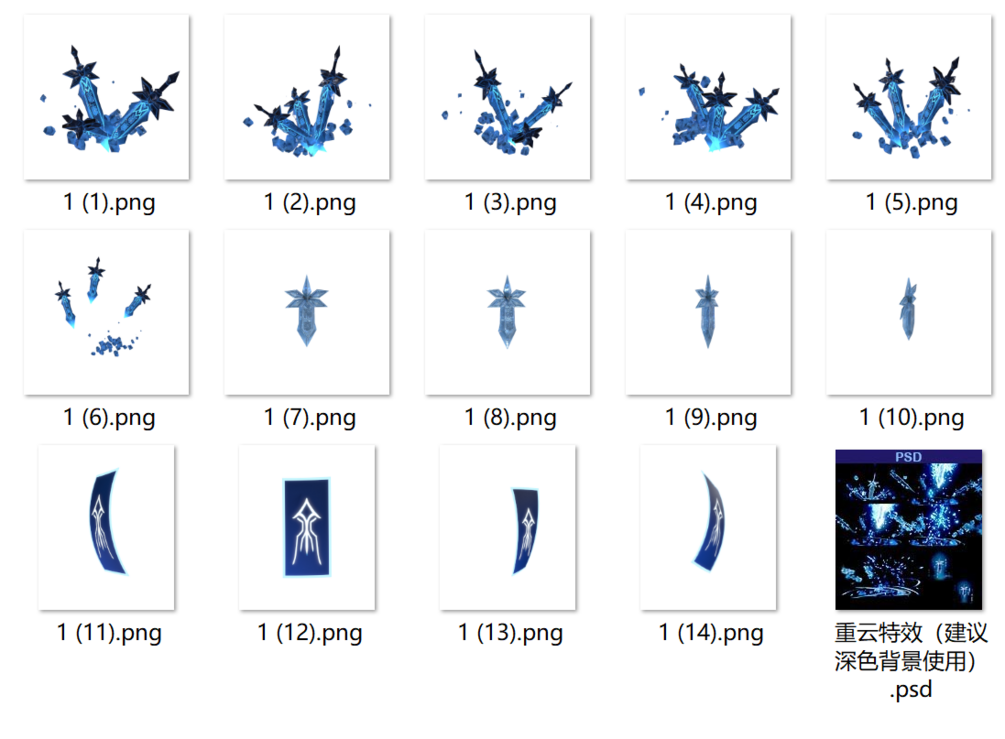1005x739 pixels.
Task: Select the file 1 (10).png
Action: coord(909,312)
